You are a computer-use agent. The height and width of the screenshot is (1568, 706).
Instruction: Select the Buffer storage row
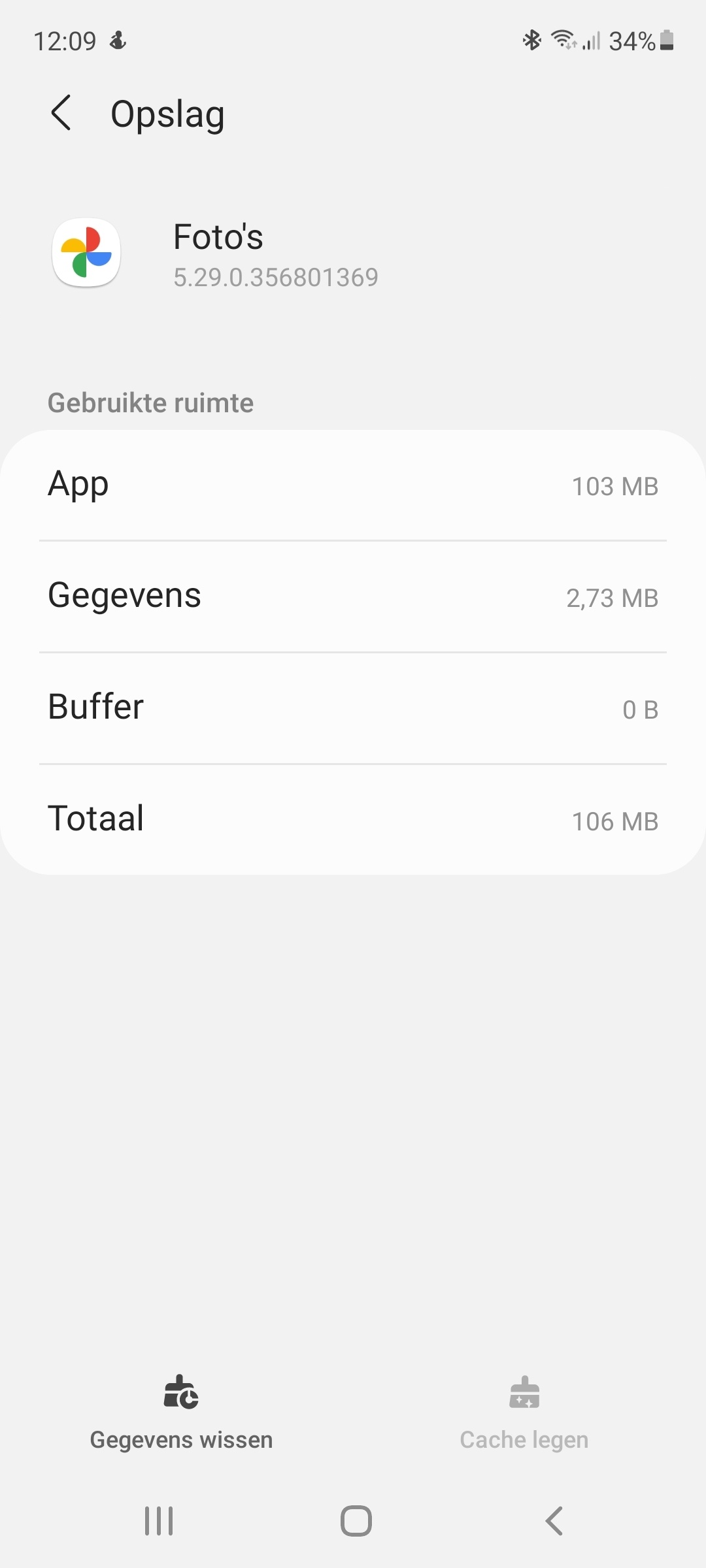[x=353, y=708]
